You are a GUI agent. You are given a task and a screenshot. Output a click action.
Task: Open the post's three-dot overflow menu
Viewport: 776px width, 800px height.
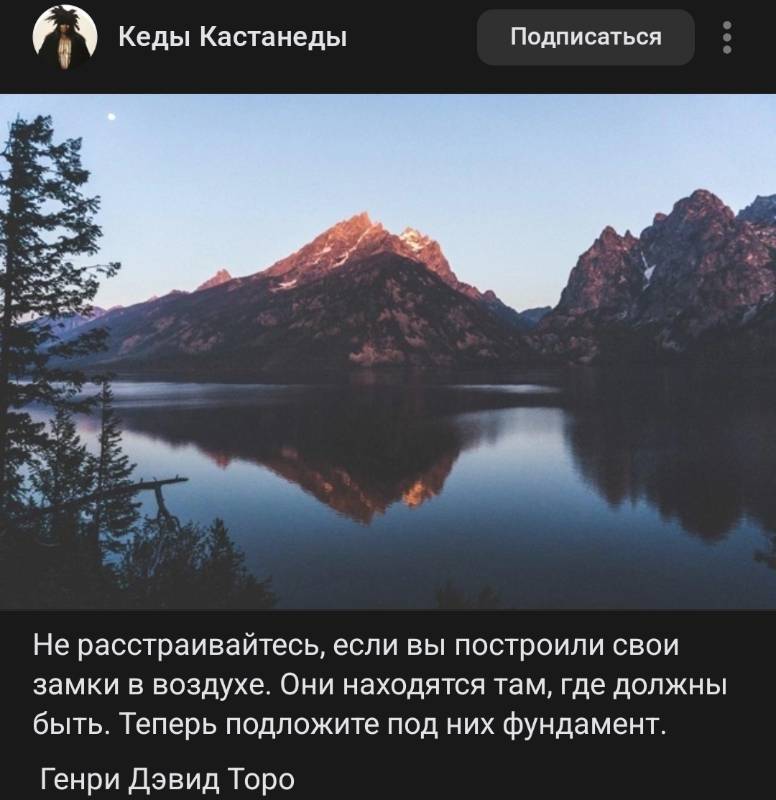tap(727, 38)
